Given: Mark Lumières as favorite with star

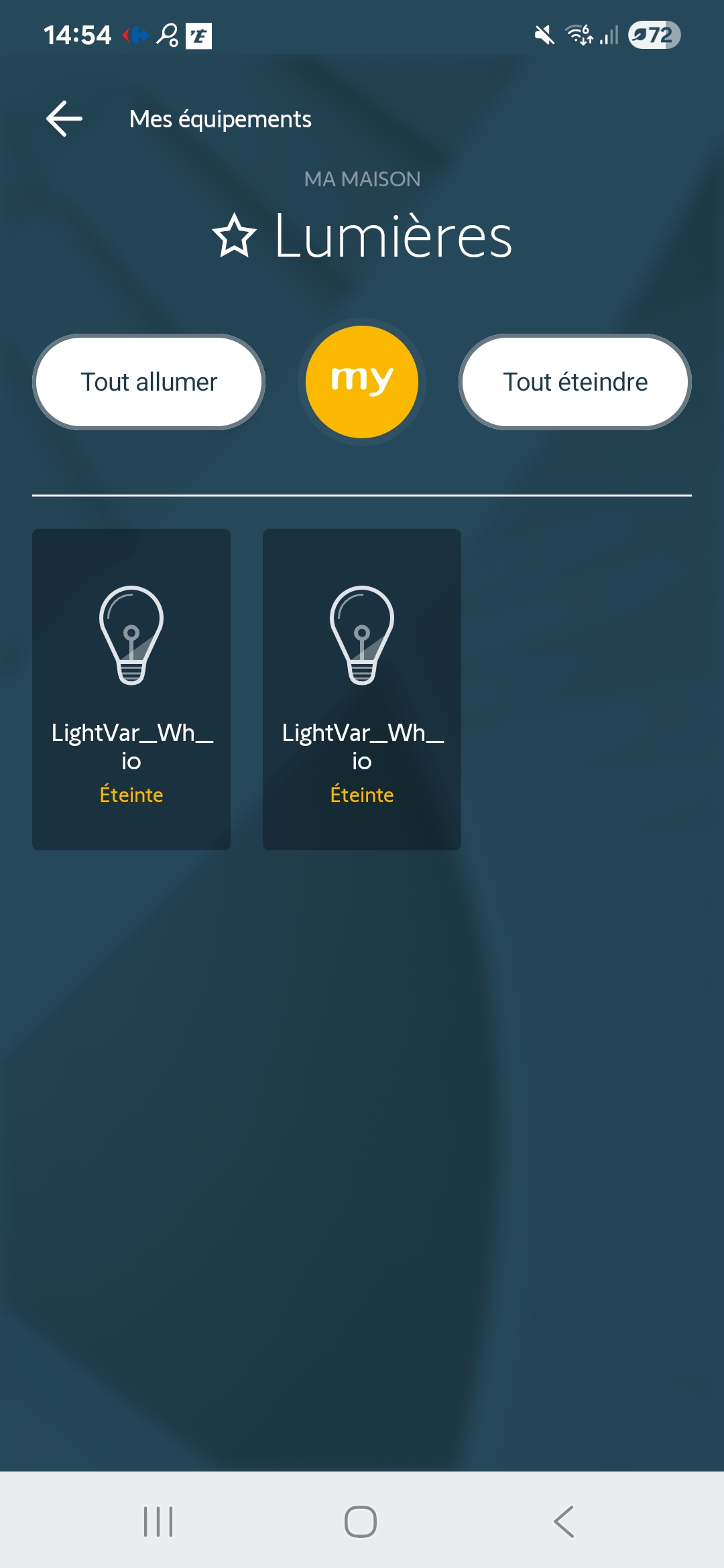Looking at the screenshot, I should click(234, 236).
